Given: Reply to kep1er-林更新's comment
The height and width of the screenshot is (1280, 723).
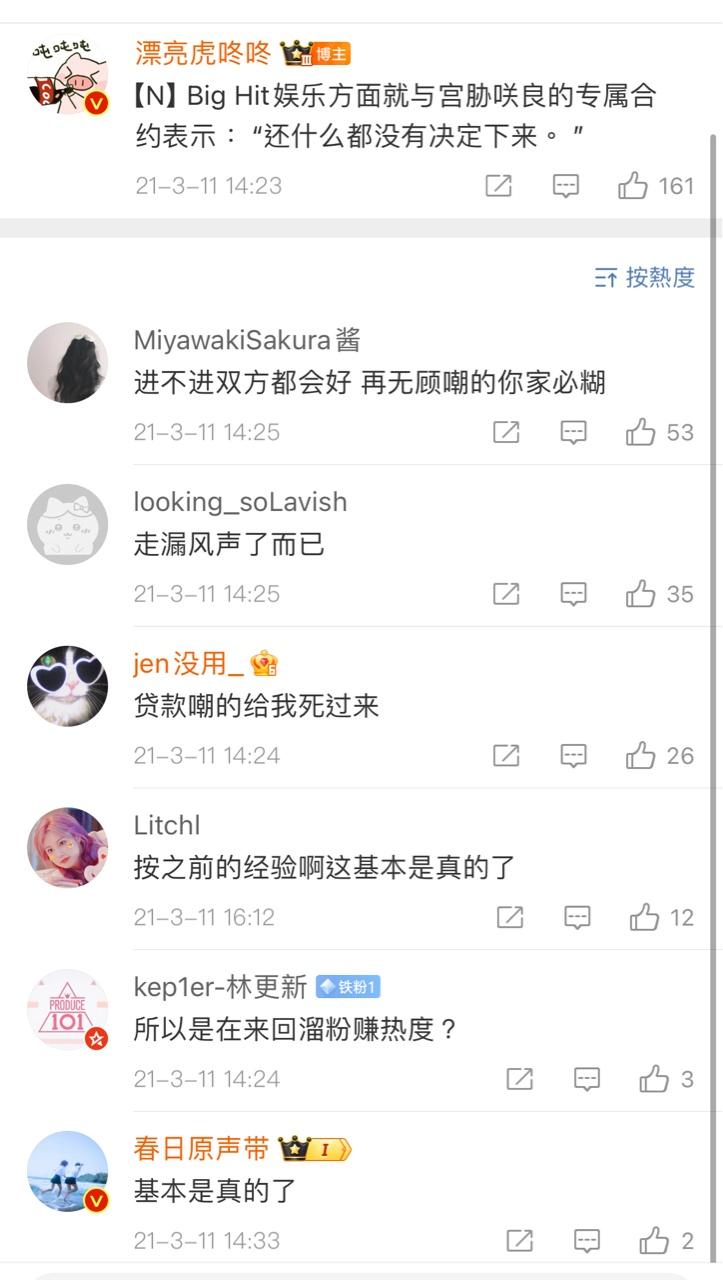Looking at the screenshot, I should tap(587, 1079).
